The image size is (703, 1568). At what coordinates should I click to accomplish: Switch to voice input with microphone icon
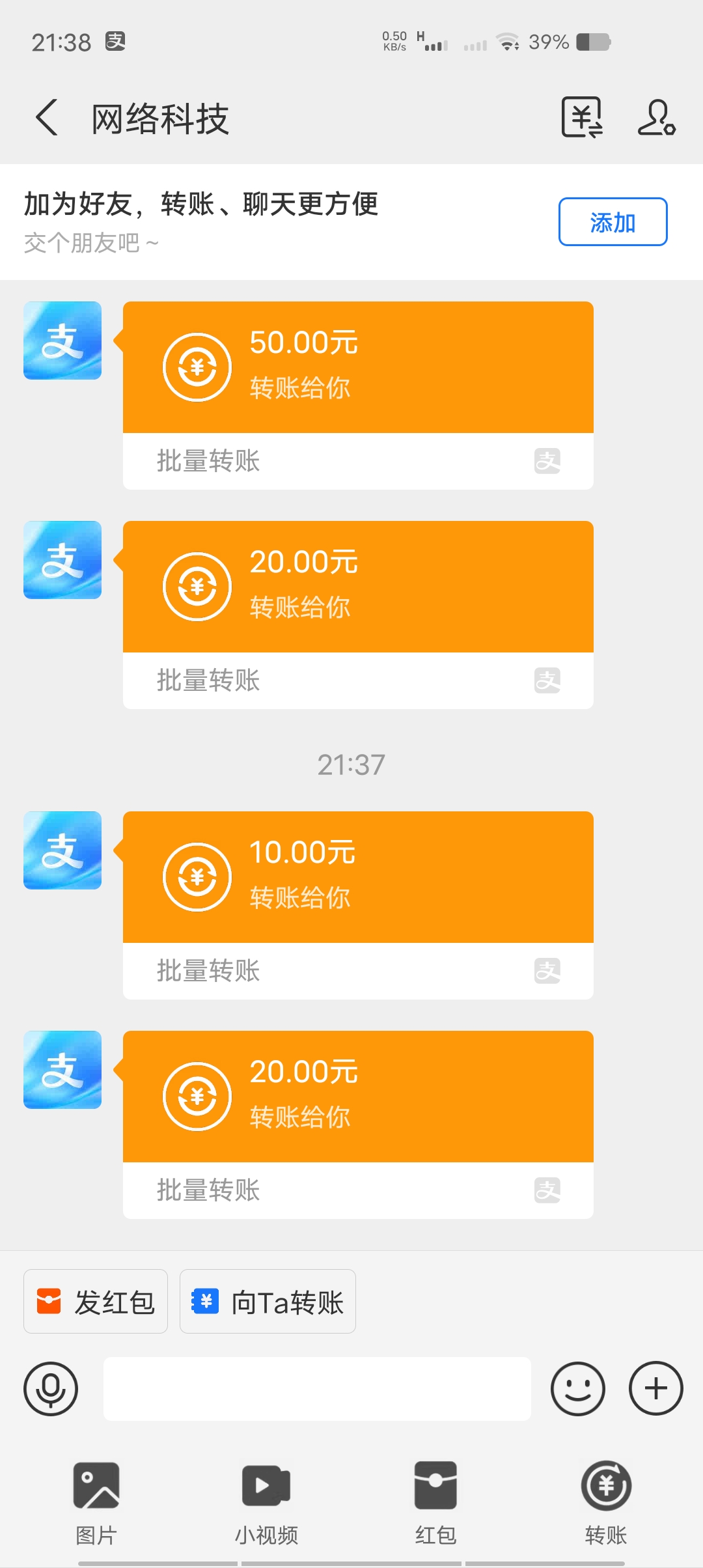click(51, 1389)
